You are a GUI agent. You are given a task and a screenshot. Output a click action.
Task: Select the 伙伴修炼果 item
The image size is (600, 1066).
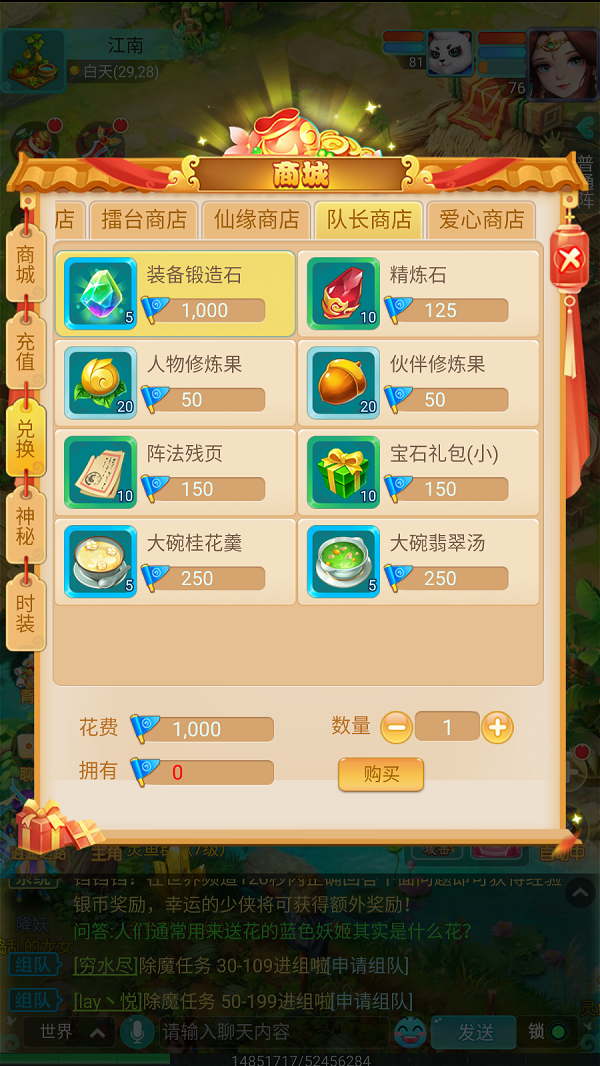coord(418,383)
